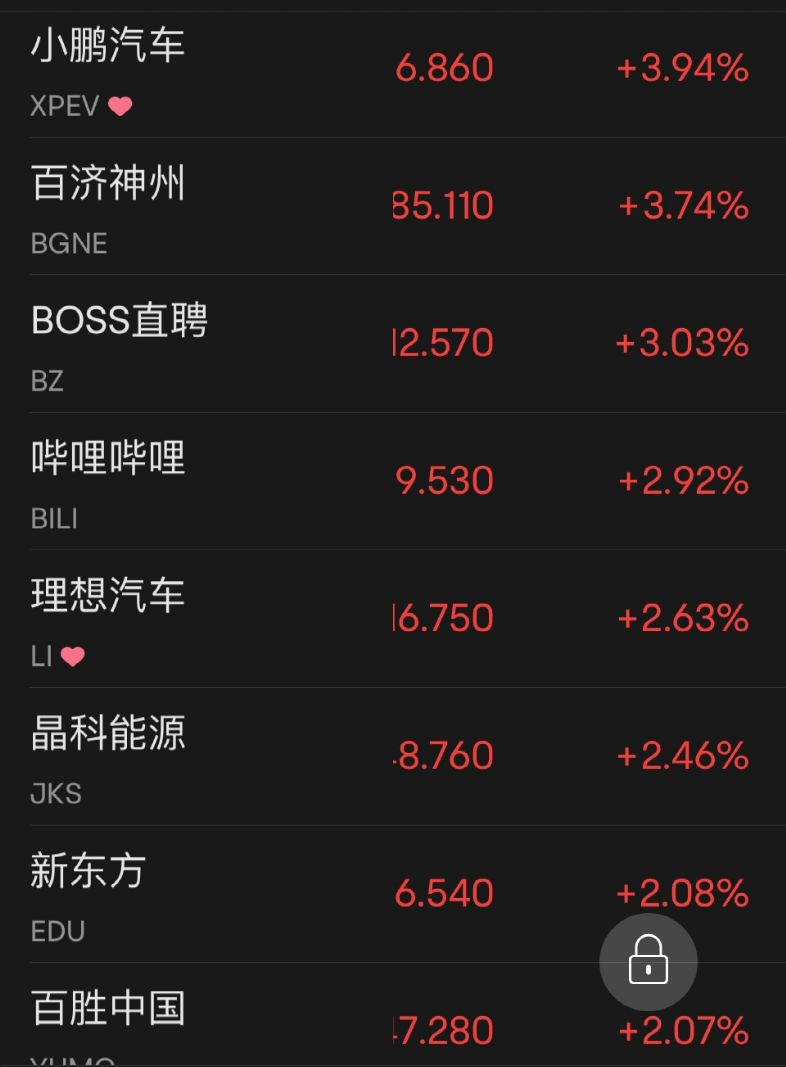Image resolution: width=786 pixels, height=1067 pixels.
Task: Open 百胜中国 stock details
Action: [x=107, y=1009]
